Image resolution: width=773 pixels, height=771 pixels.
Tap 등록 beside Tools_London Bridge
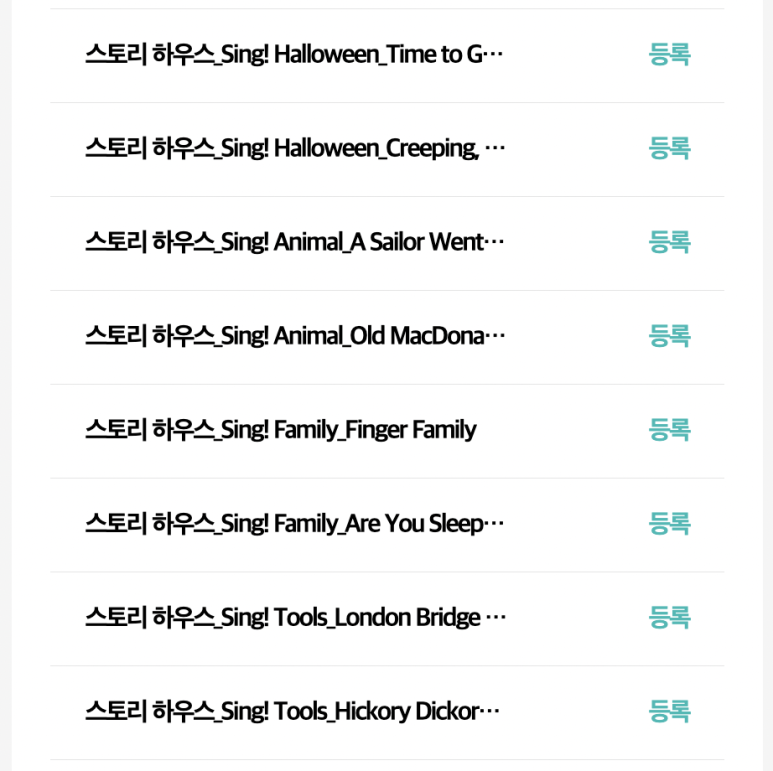pyautogui.click(x=669, y=618)
